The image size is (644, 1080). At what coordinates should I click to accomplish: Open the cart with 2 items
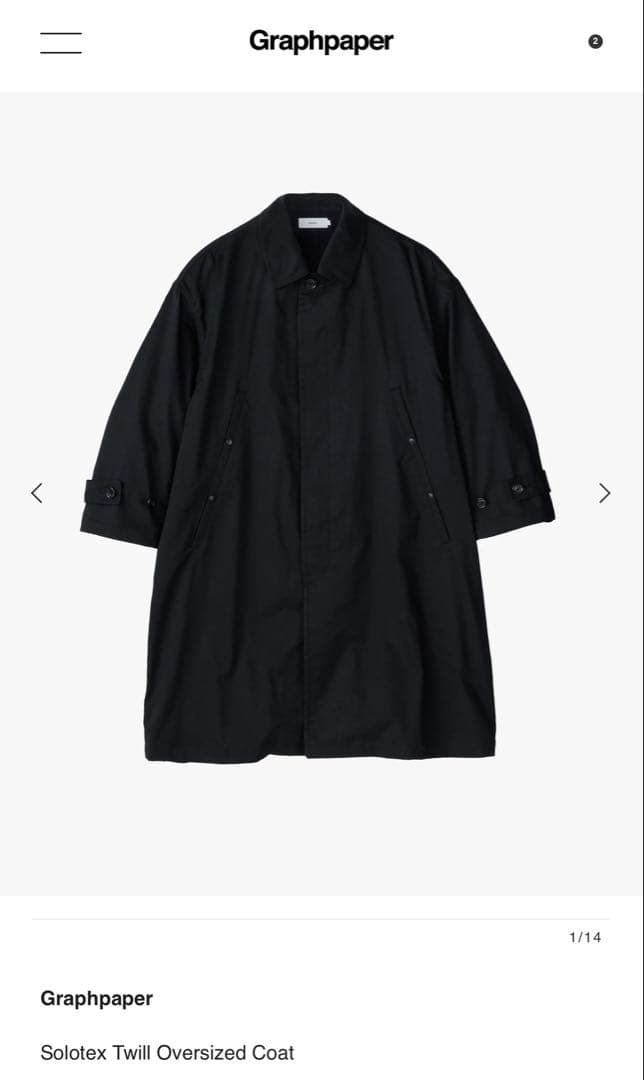595,42
